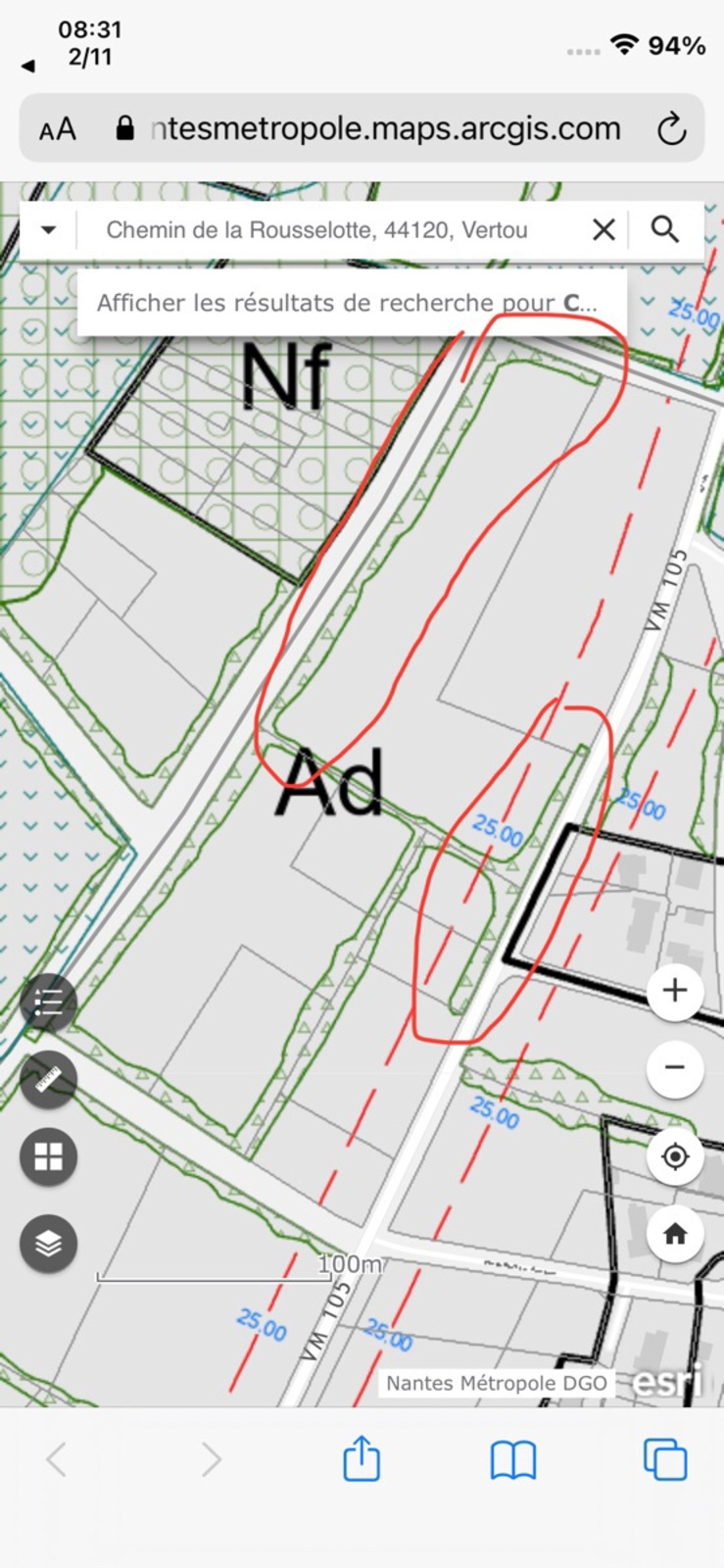This screenshot has width=724, height=1568.
Task: Return to the previous app
Action: (x=27, y=66)
